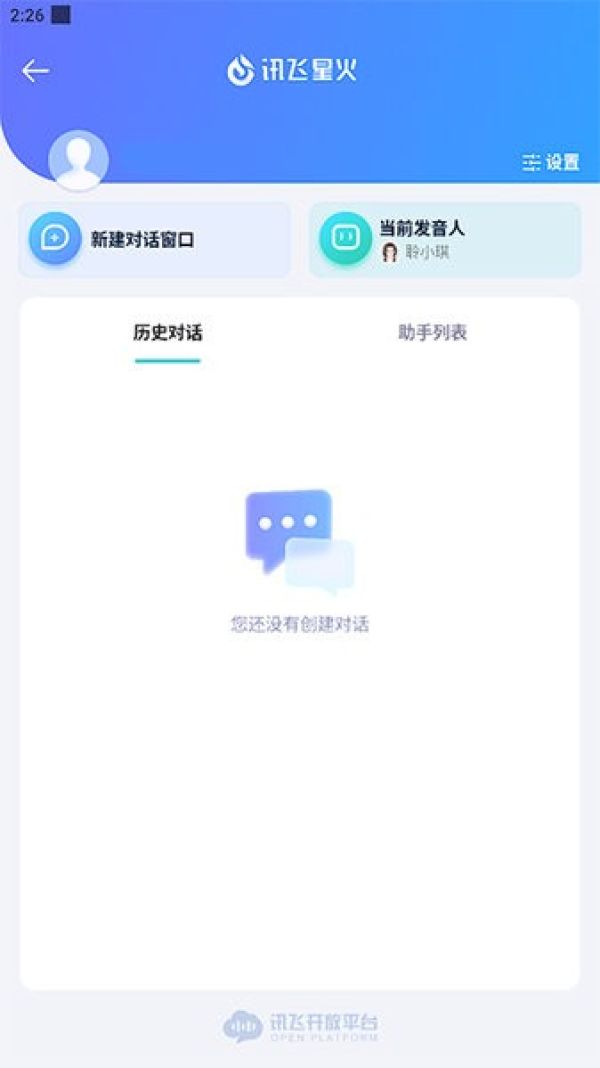Switch to the 历史对话 tab

coord(168,333)
